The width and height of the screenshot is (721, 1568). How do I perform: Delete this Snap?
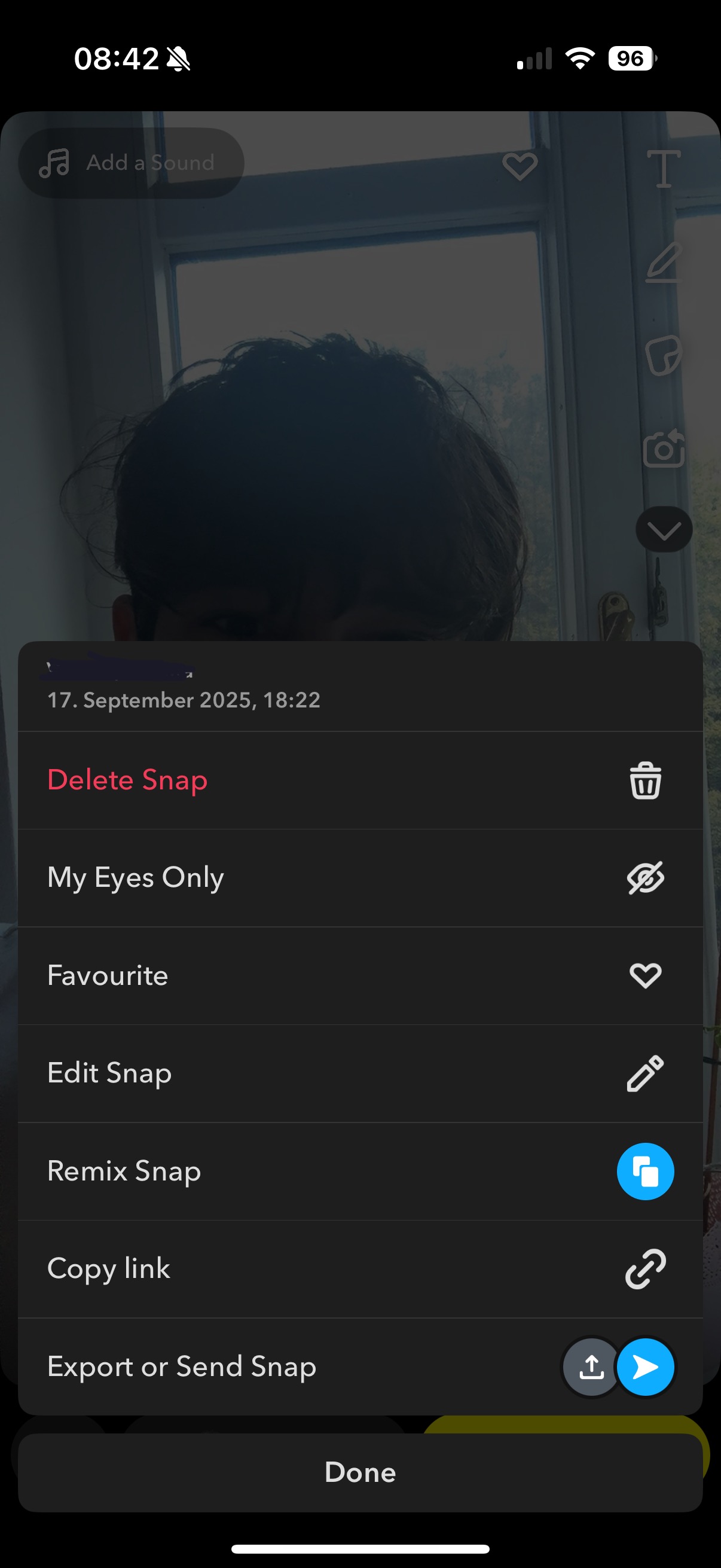(x=359, y=780)
